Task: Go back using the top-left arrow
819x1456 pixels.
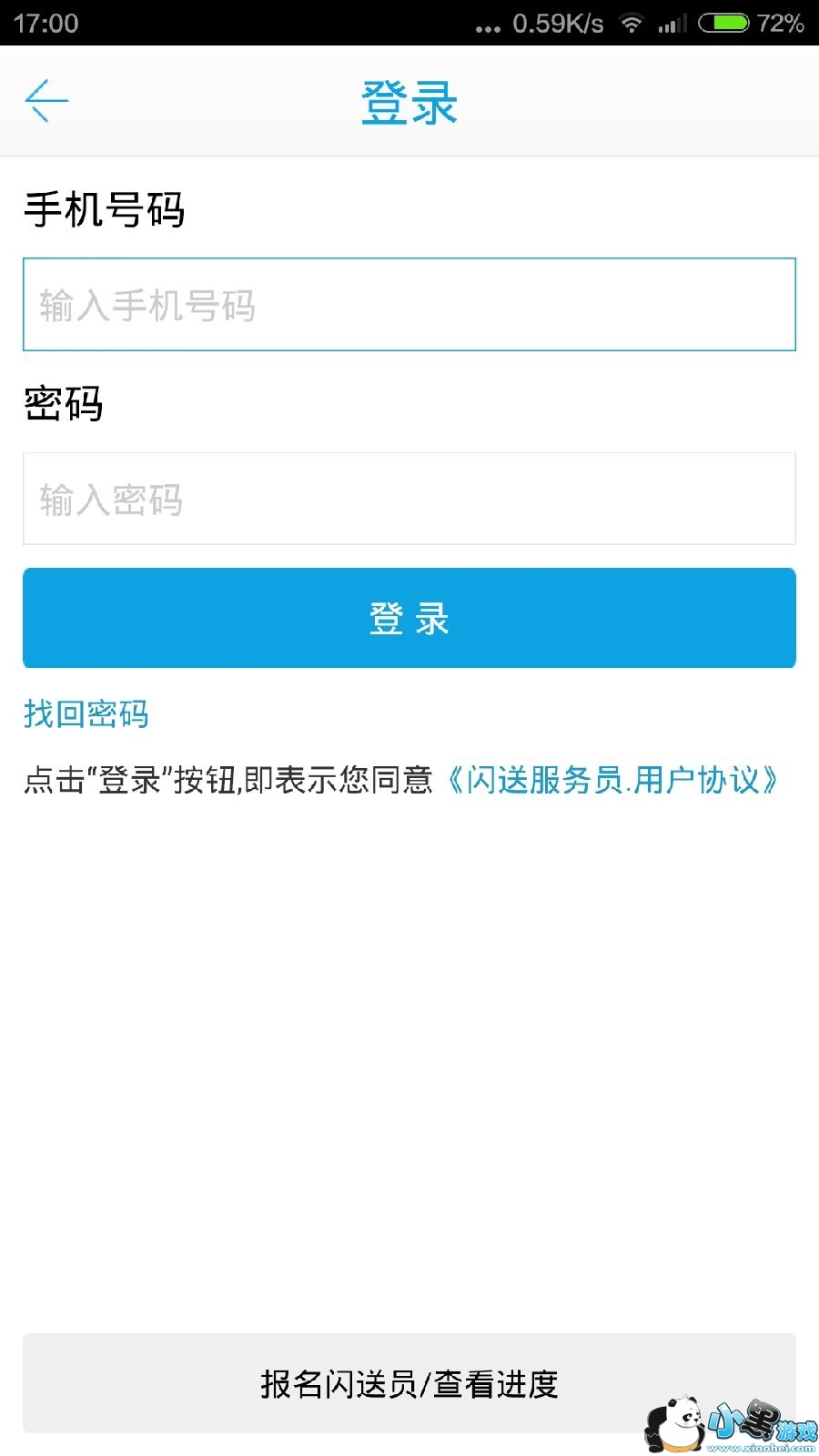Action: tap(47, 100)
